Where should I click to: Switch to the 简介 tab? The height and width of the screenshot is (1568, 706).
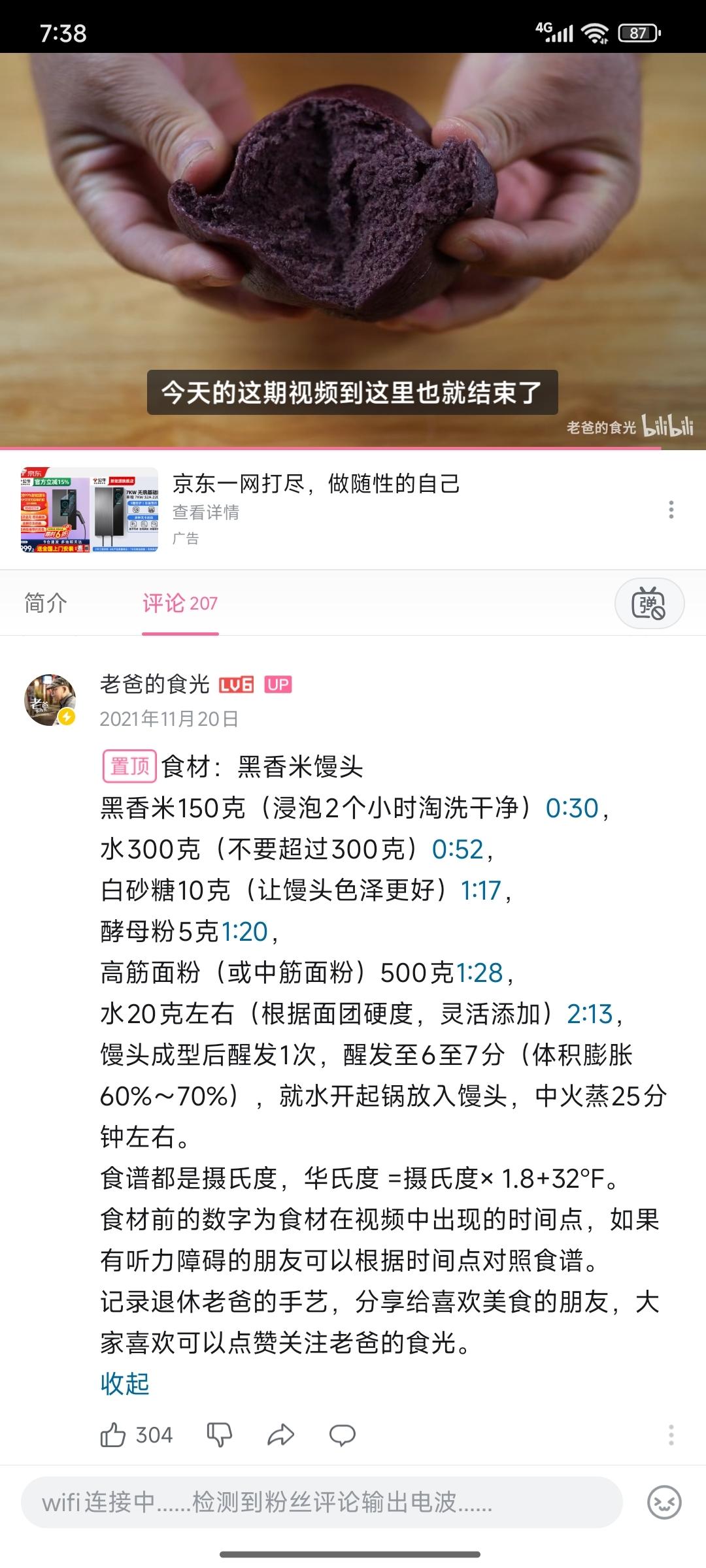46,603
